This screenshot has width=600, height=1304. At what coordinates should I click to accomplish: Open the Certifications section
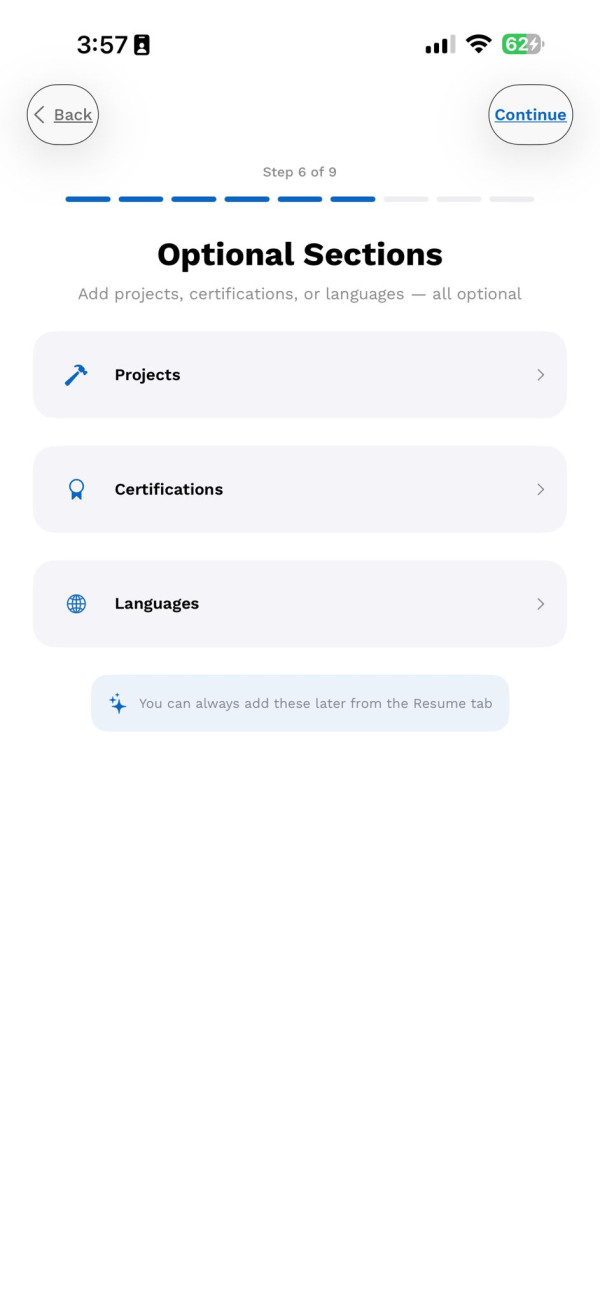coord(300,489)
